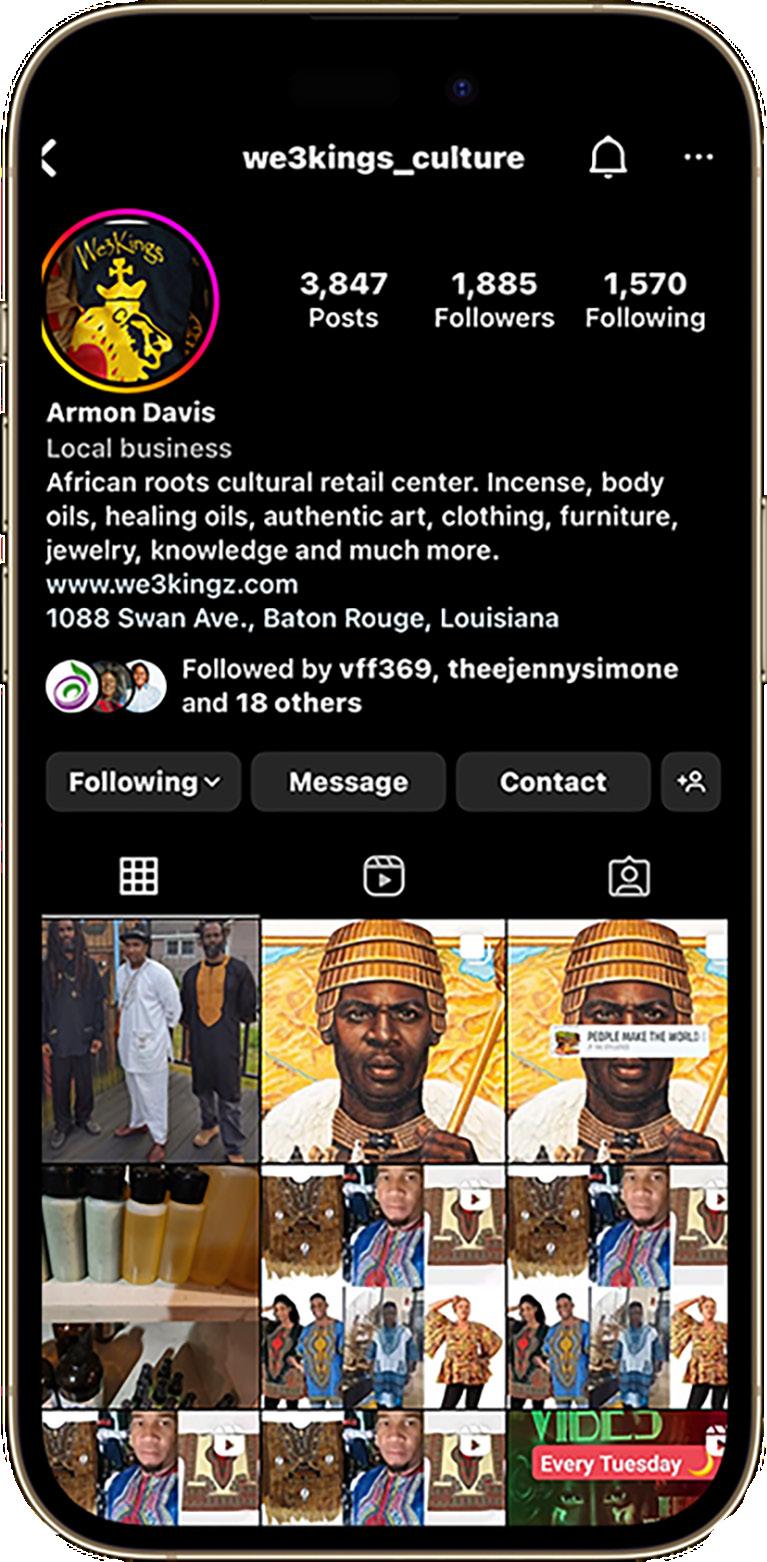Open the post of three men standing
767x1562 pixels.
click(x=150, y=1040)
